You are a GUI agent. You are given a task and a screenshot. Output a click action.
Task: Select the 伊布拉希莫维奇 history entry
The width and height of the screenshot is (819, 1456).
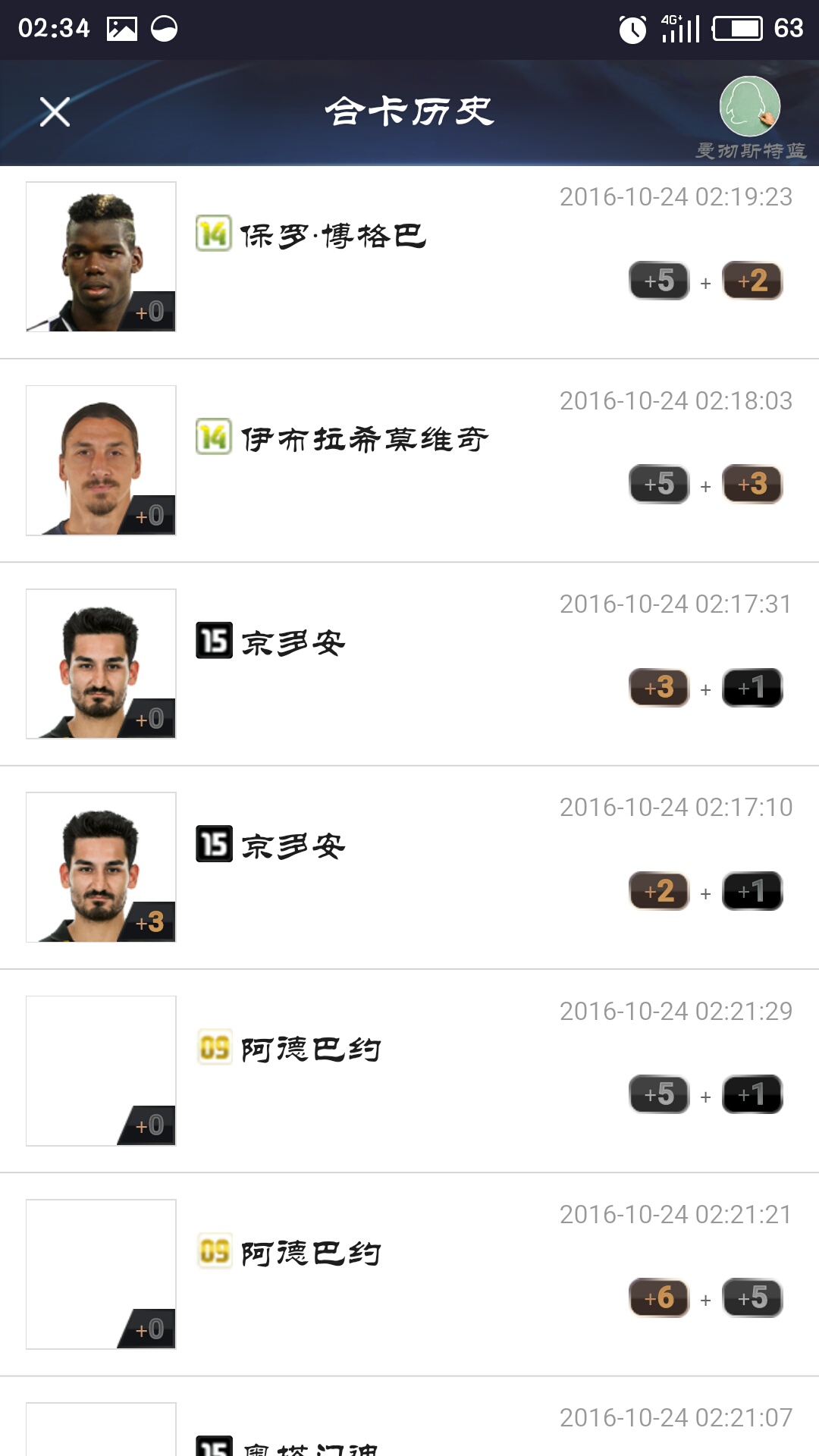pyautogui.click(x=409, y=461)
